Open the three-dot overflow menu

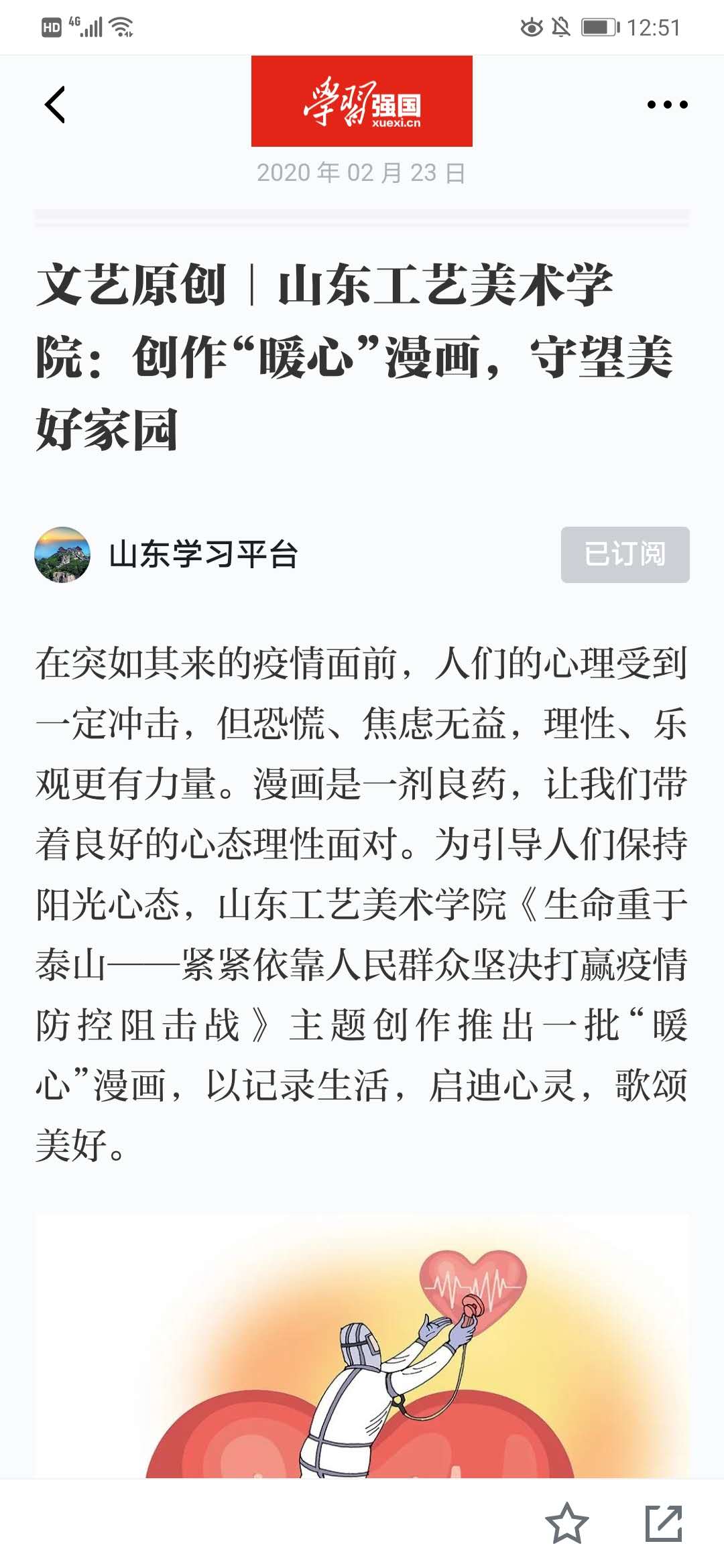[x=666, y=104]
